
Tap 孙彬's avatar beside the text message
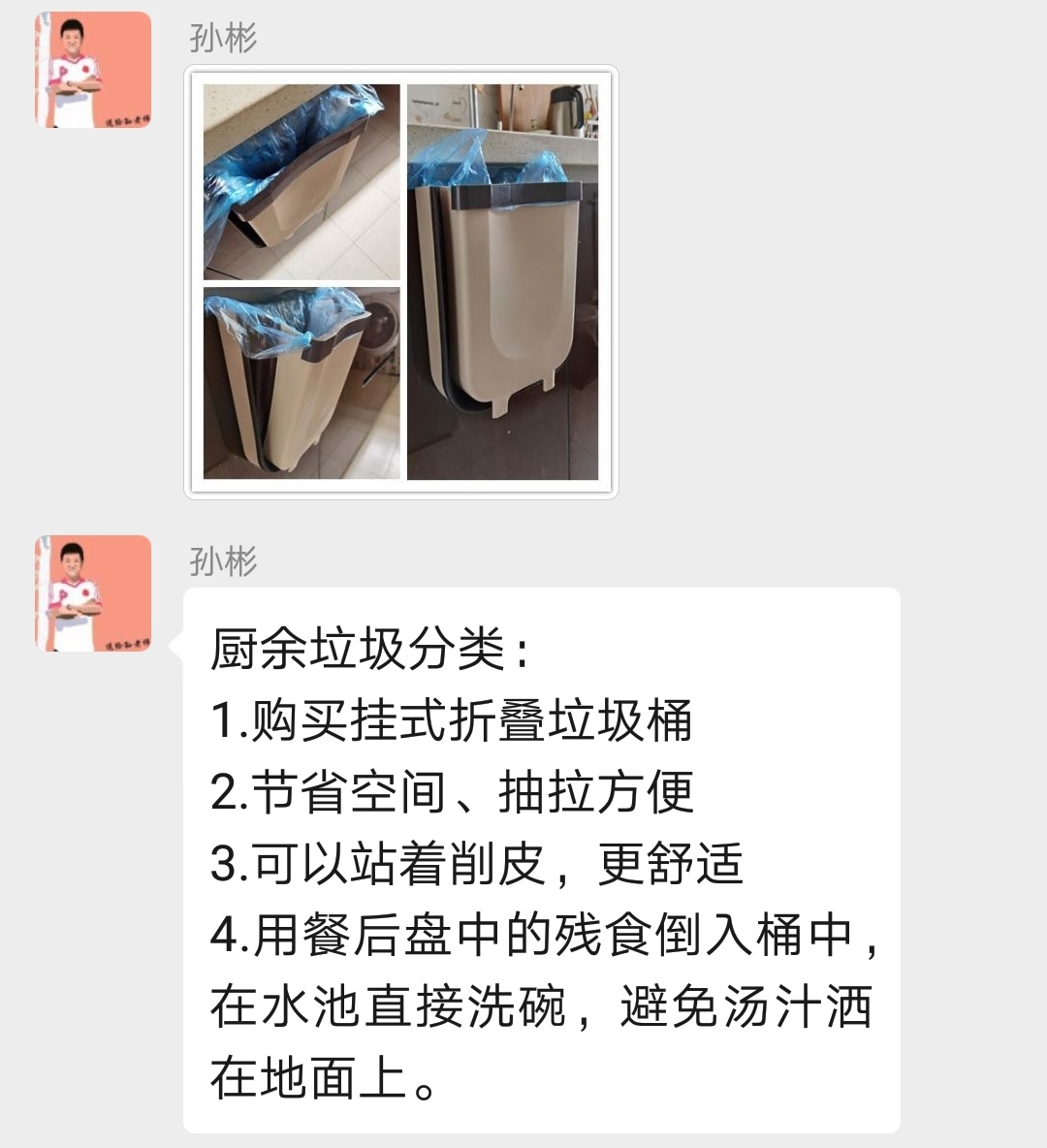point(93,593)
